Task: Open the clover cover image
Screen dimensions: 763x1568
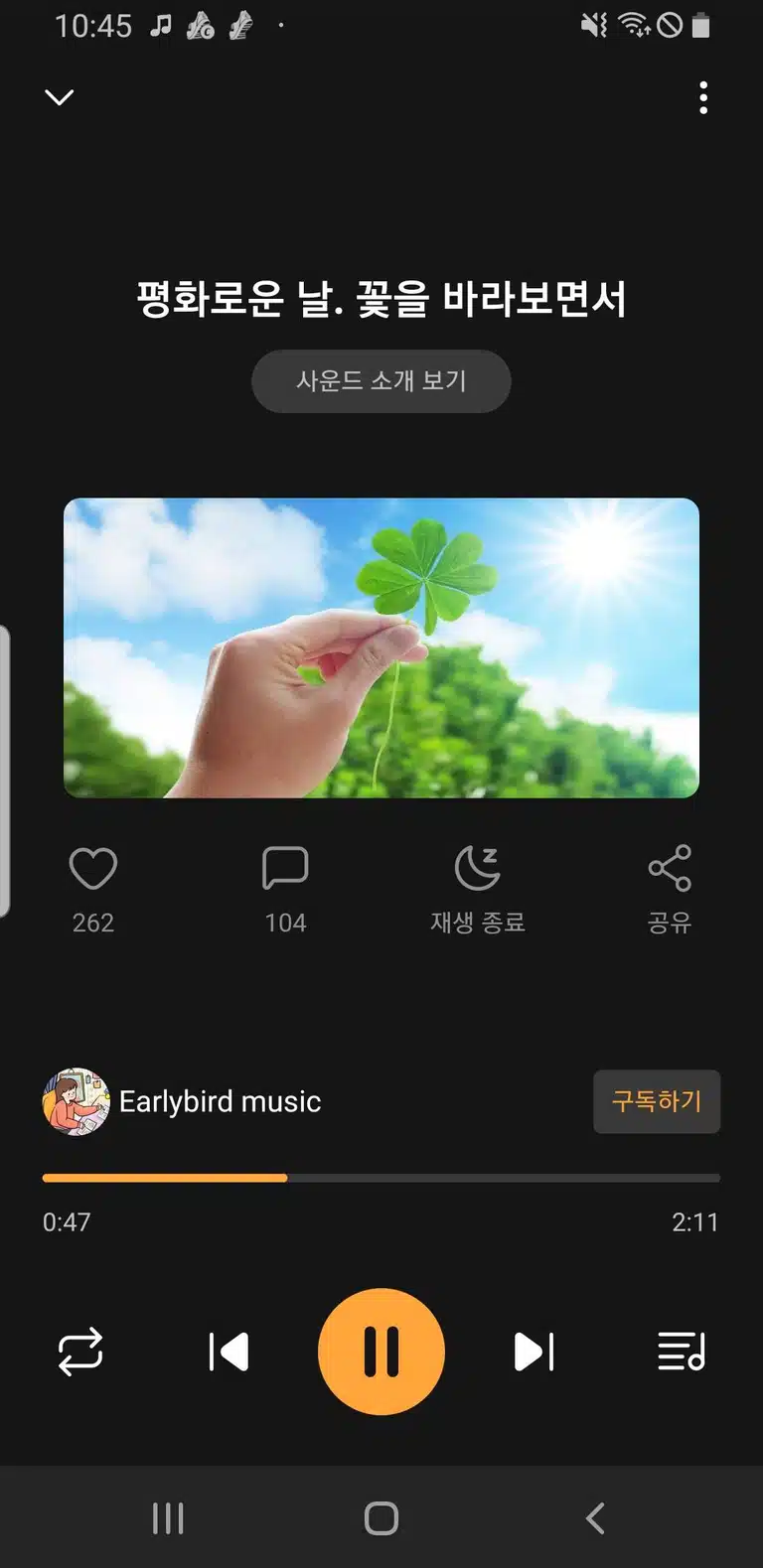Action: [x=381, y=647]
